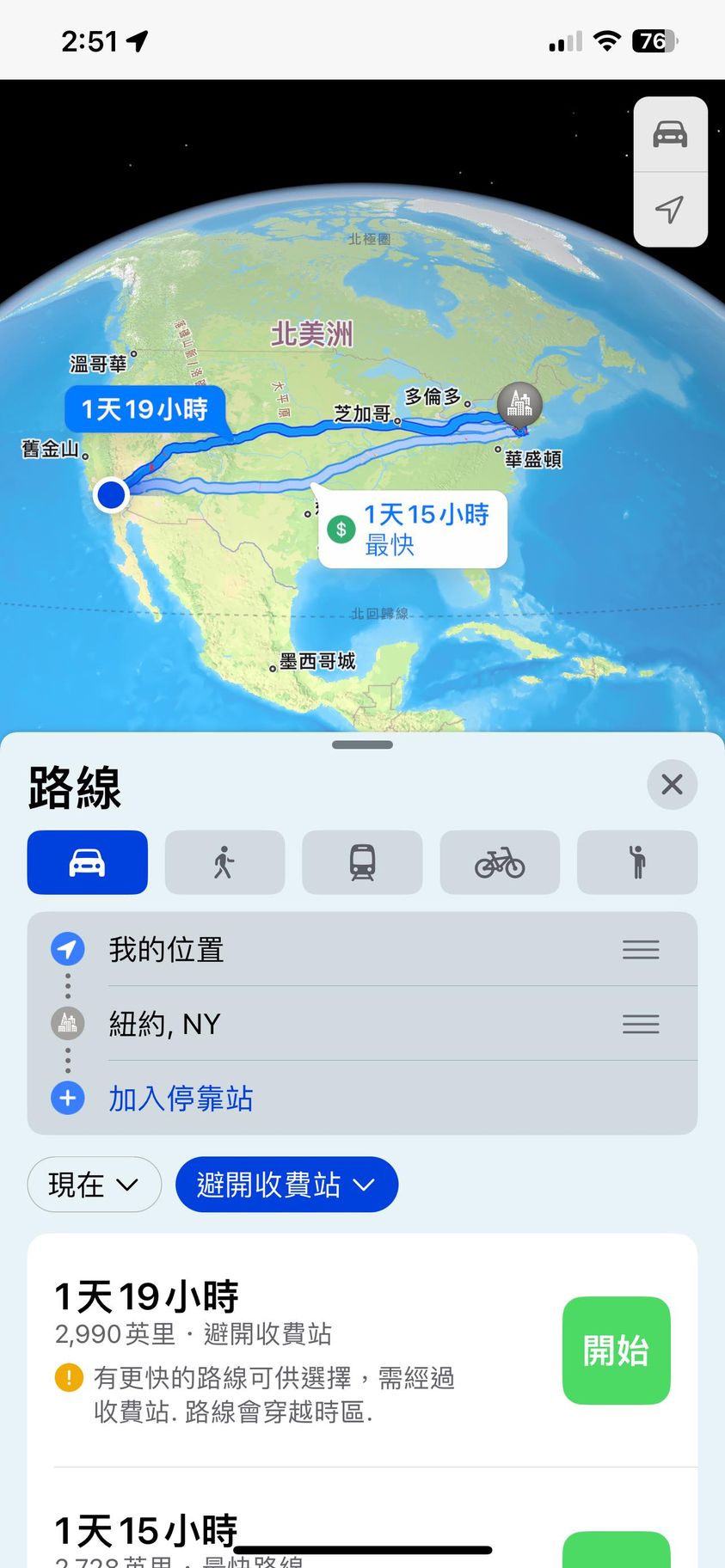Image resolution: width=725 pixels, height=1568 pixels.
Task: Switch to walking directions
Action: pyautogui.click(x=224, y=862)
